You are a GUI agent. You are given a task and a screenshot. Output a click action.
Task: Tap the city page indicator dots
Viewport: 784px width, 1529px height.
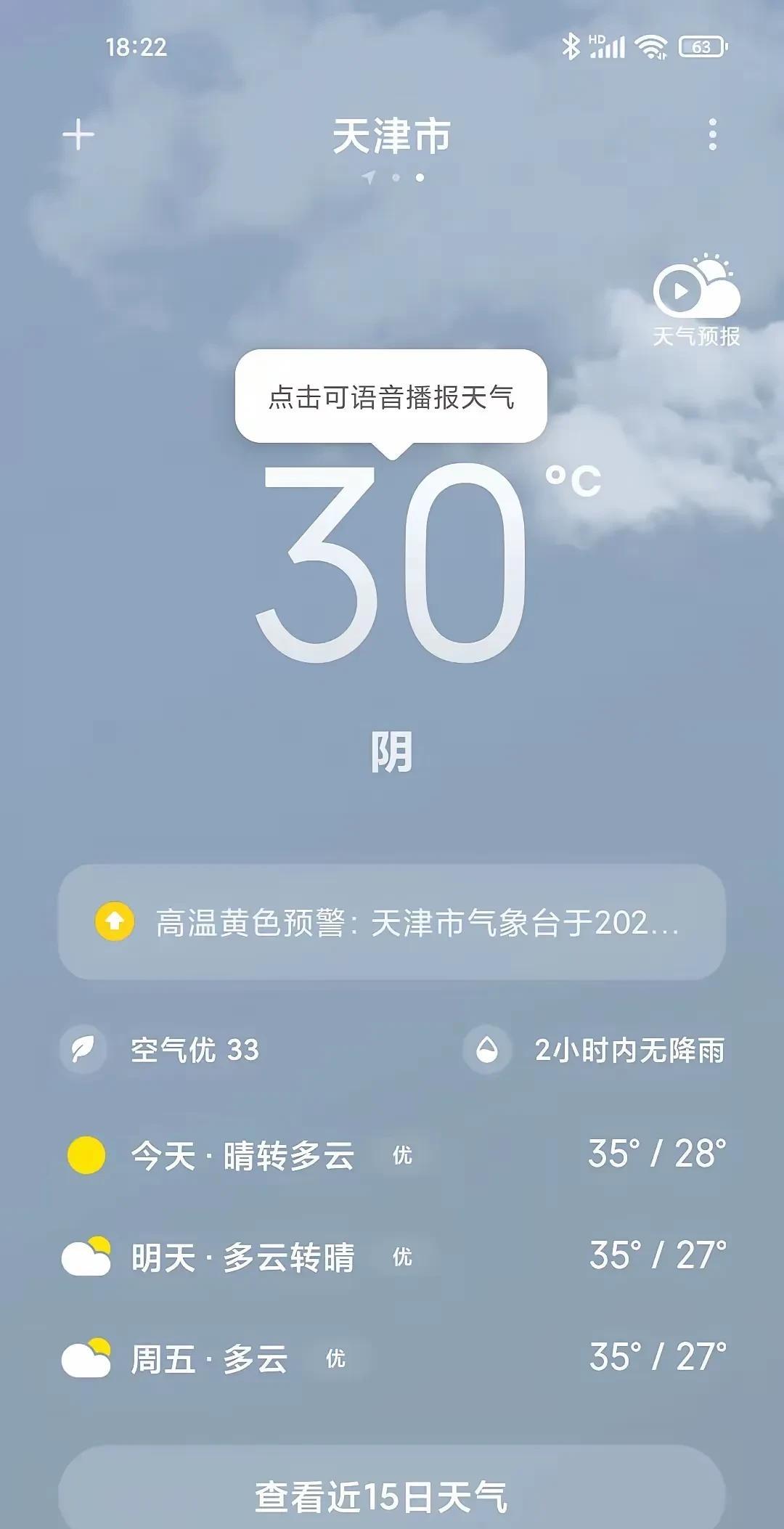tap(393, 177)
